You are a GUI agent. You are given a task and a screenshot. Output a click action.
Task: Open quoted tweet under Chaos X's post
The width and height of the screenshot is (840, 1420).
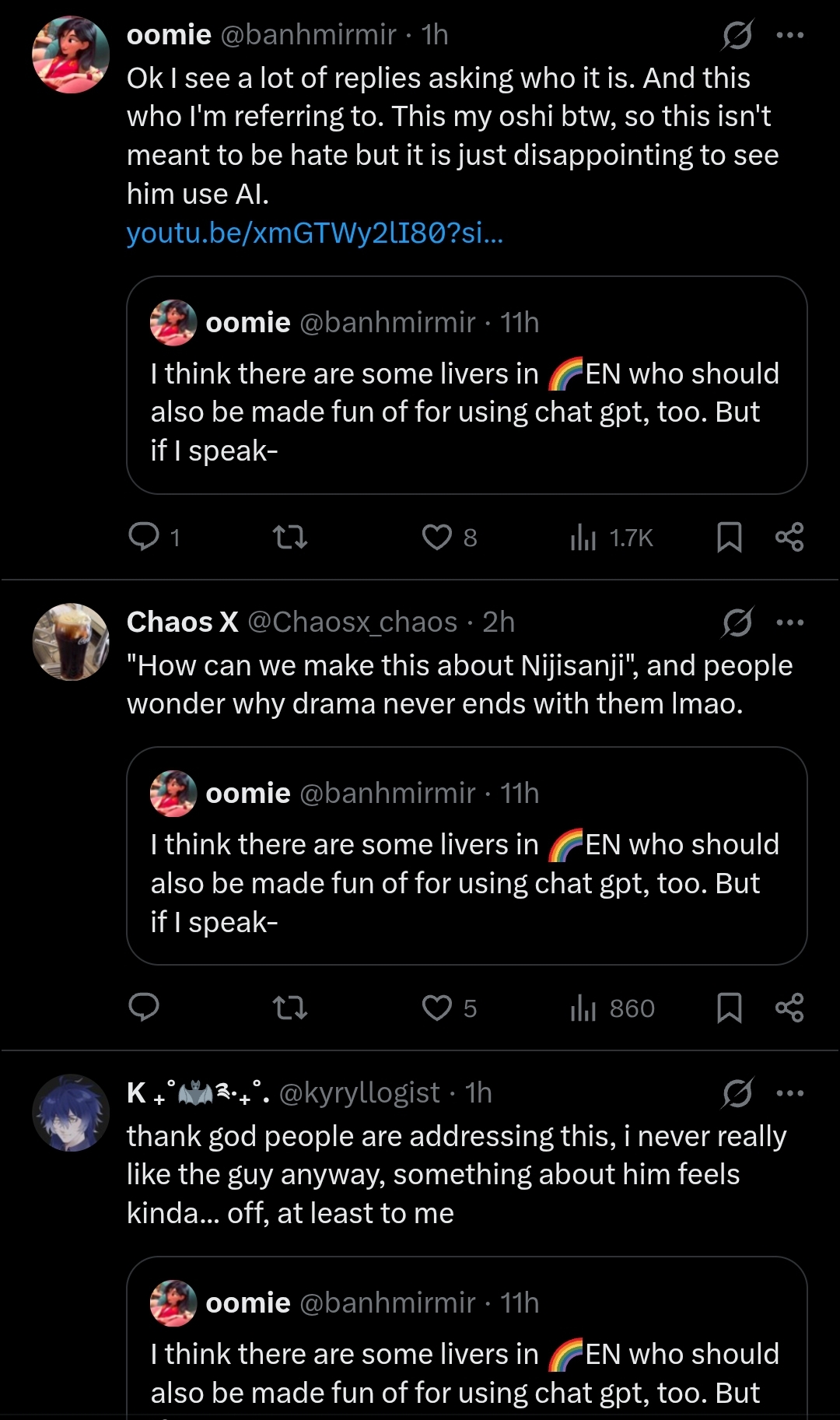click(x=467, y=856)
